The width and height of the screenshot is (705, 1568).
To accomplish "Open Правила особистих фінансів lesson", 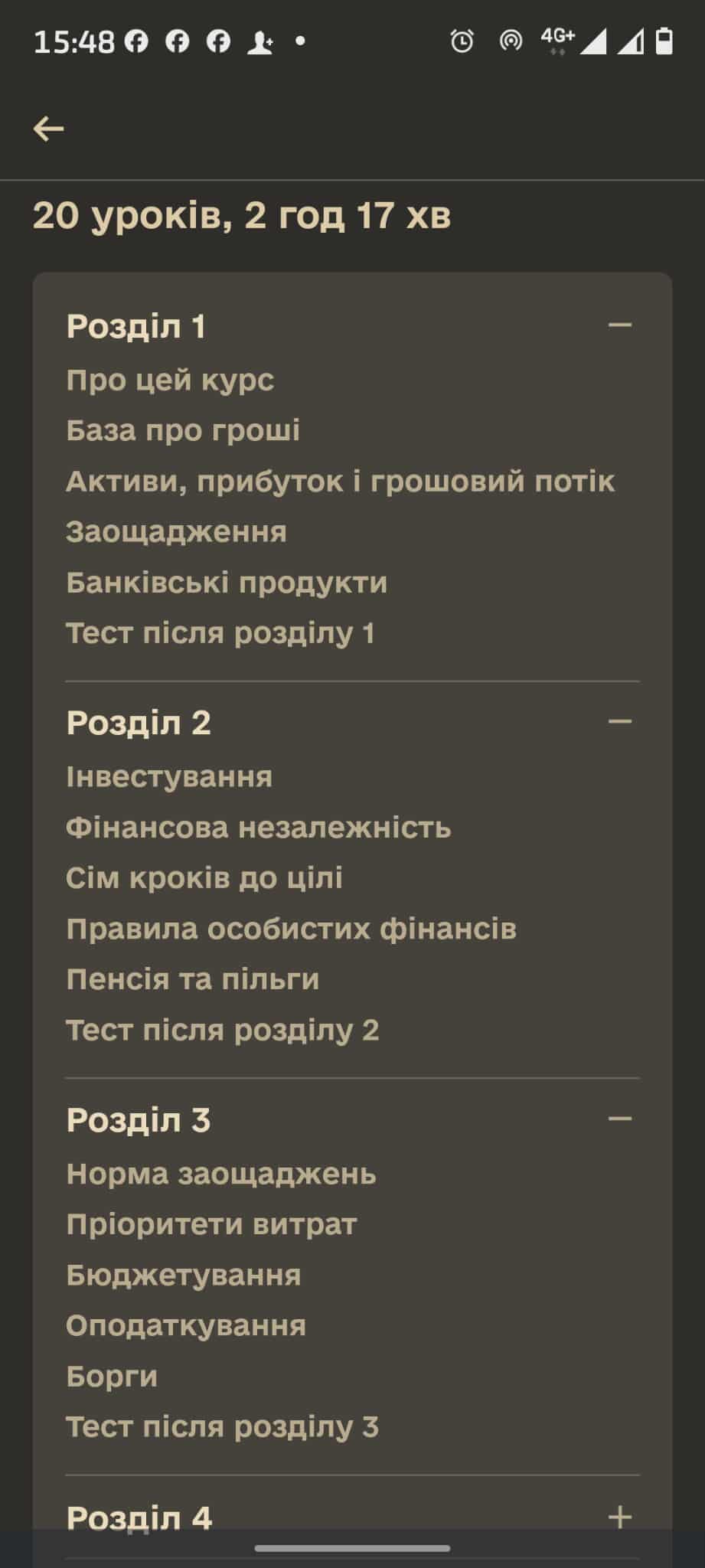I will click(291, 929).
